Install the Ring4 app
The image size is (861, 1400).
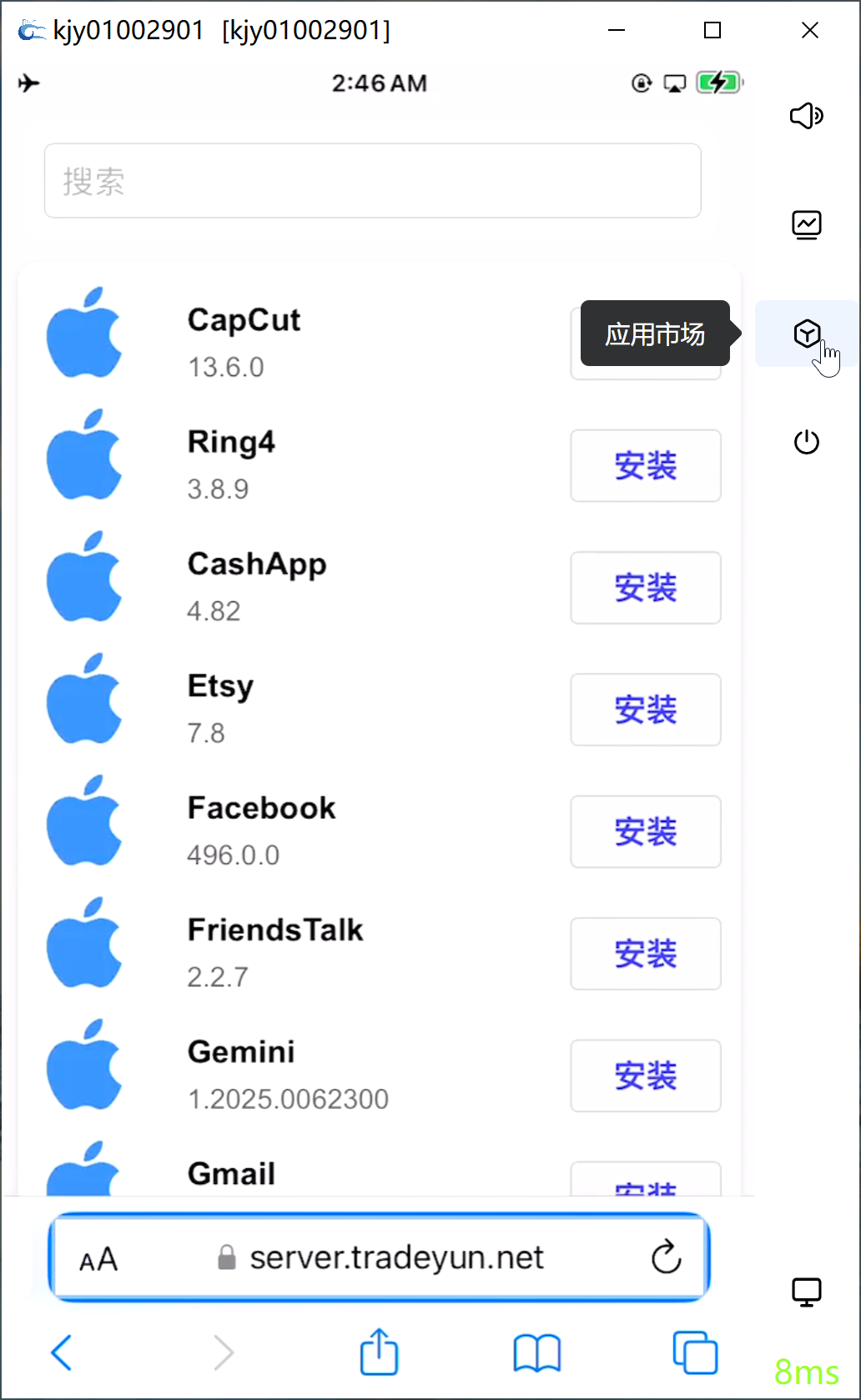(x=645, y=466)
